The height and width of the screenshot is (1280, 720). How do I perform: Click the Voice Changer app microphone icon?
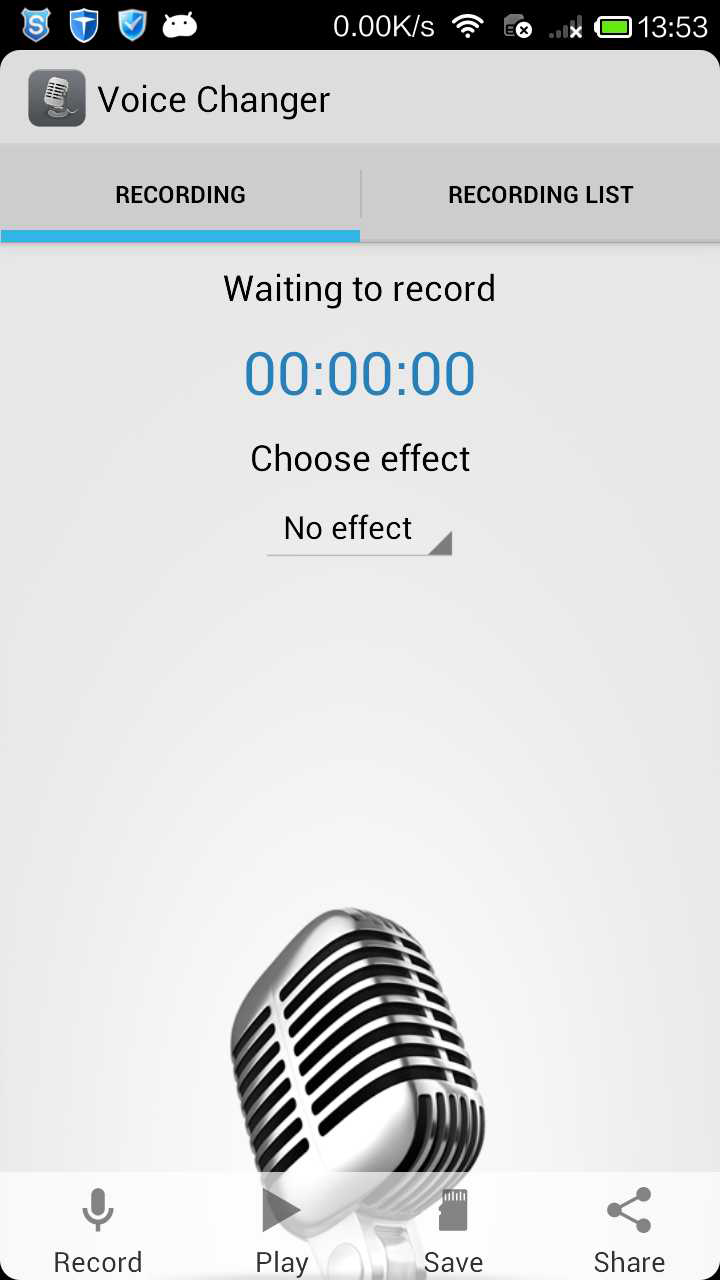click(56, 98)
